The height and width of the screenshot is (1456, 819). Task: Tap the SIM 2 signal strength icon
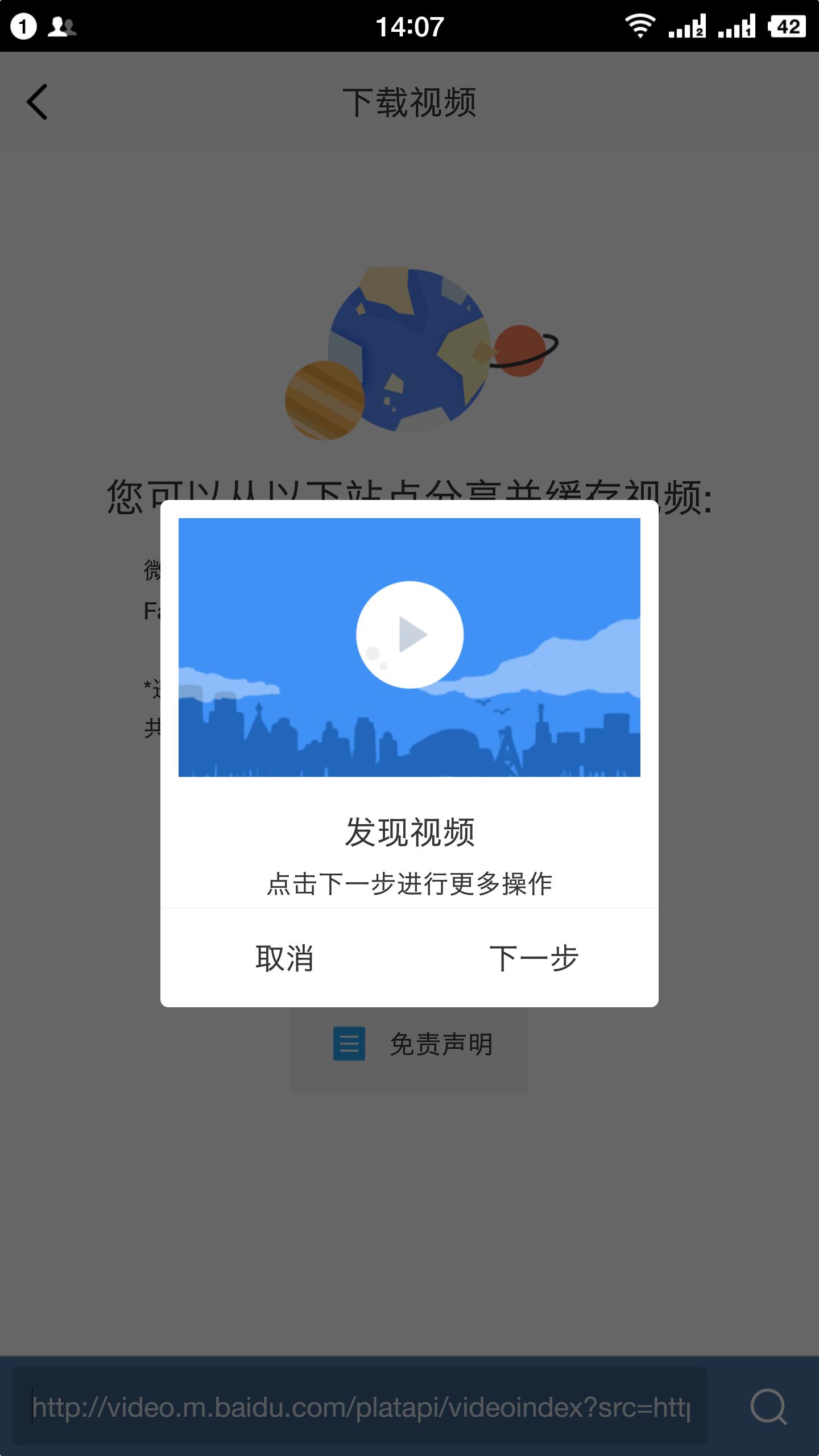click(687, 26)
